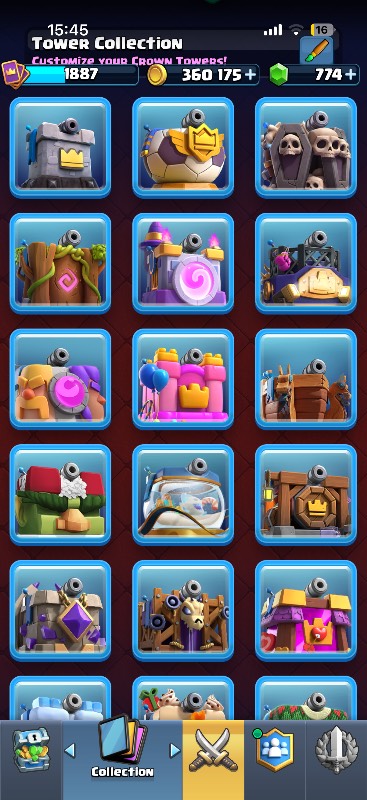Image resolution: width=367 pixels, height=800 pixels.
Task: Pick the tree trunk tower skin
Action: (60, 263)
